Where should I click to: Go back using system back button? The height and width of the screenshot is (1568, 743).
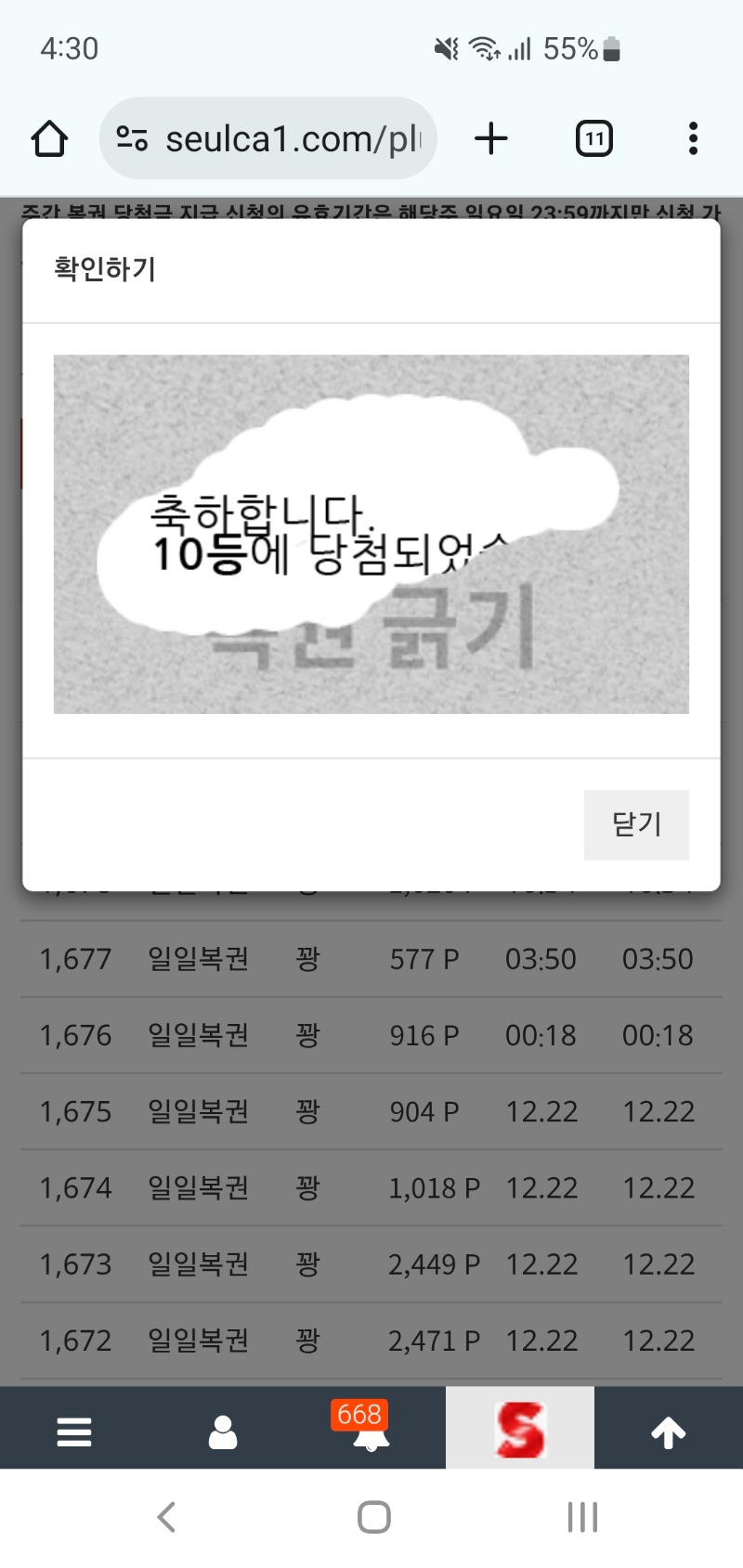tap(167, 1518)
